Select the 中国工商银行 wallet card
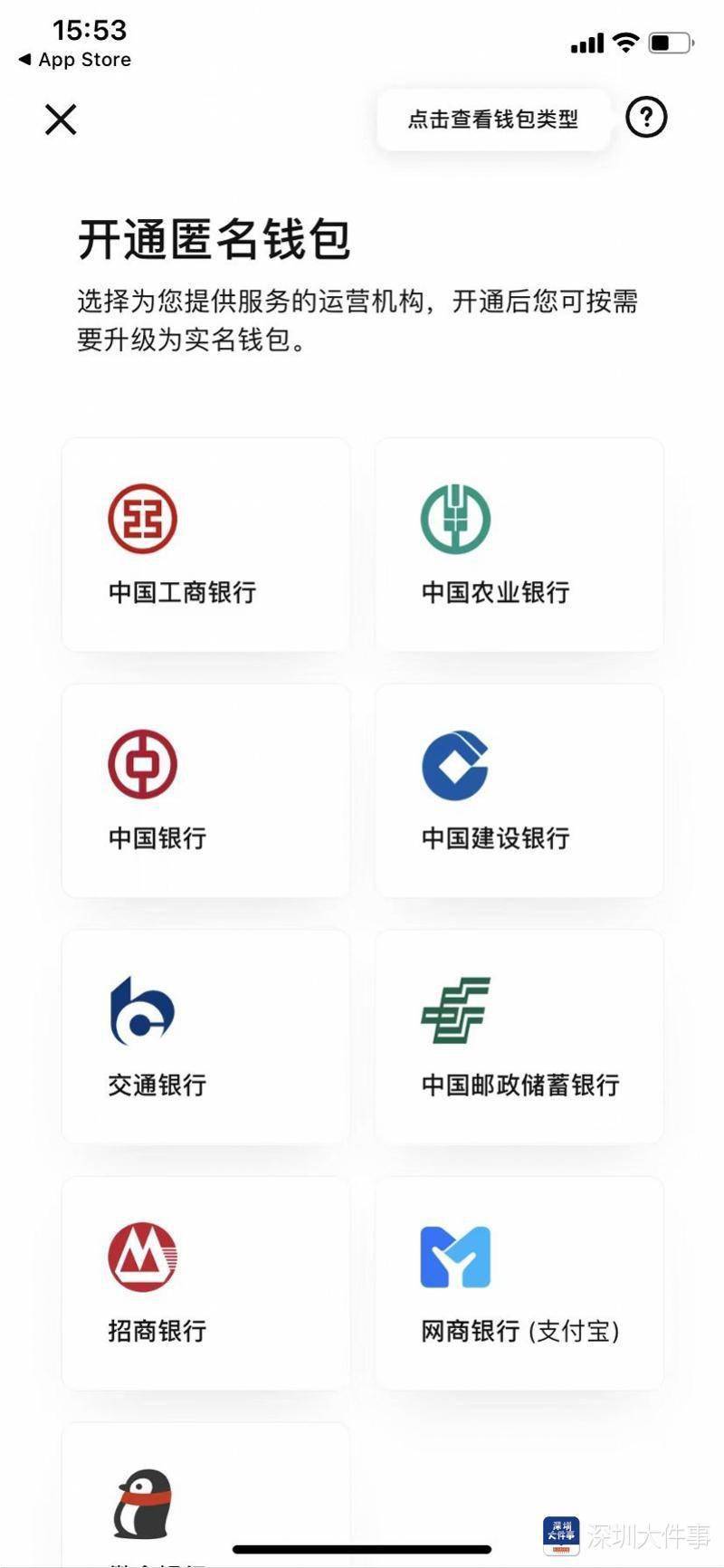The image size is (724, 1568). 205,543
